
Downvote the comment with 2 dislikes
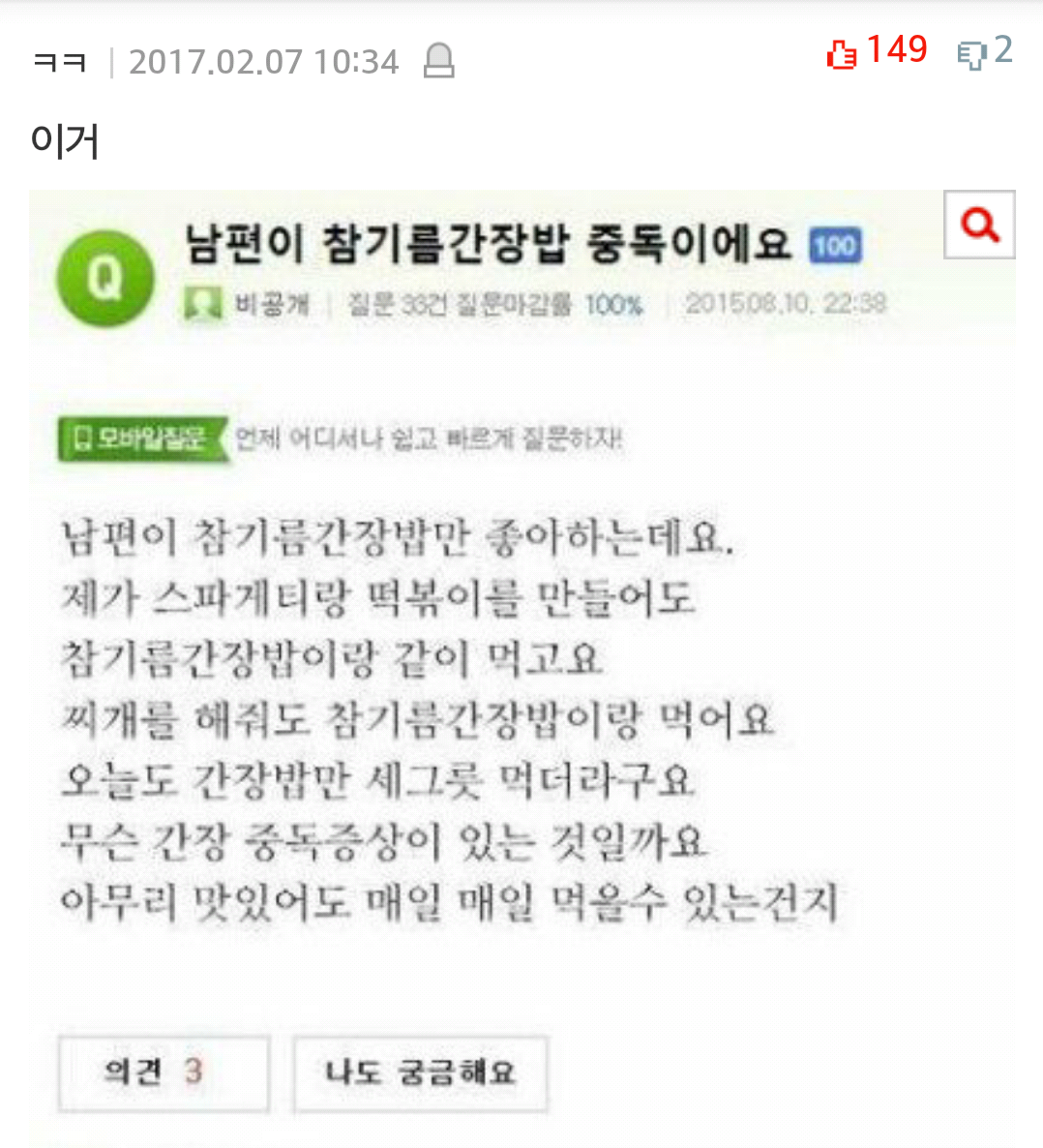970,54
